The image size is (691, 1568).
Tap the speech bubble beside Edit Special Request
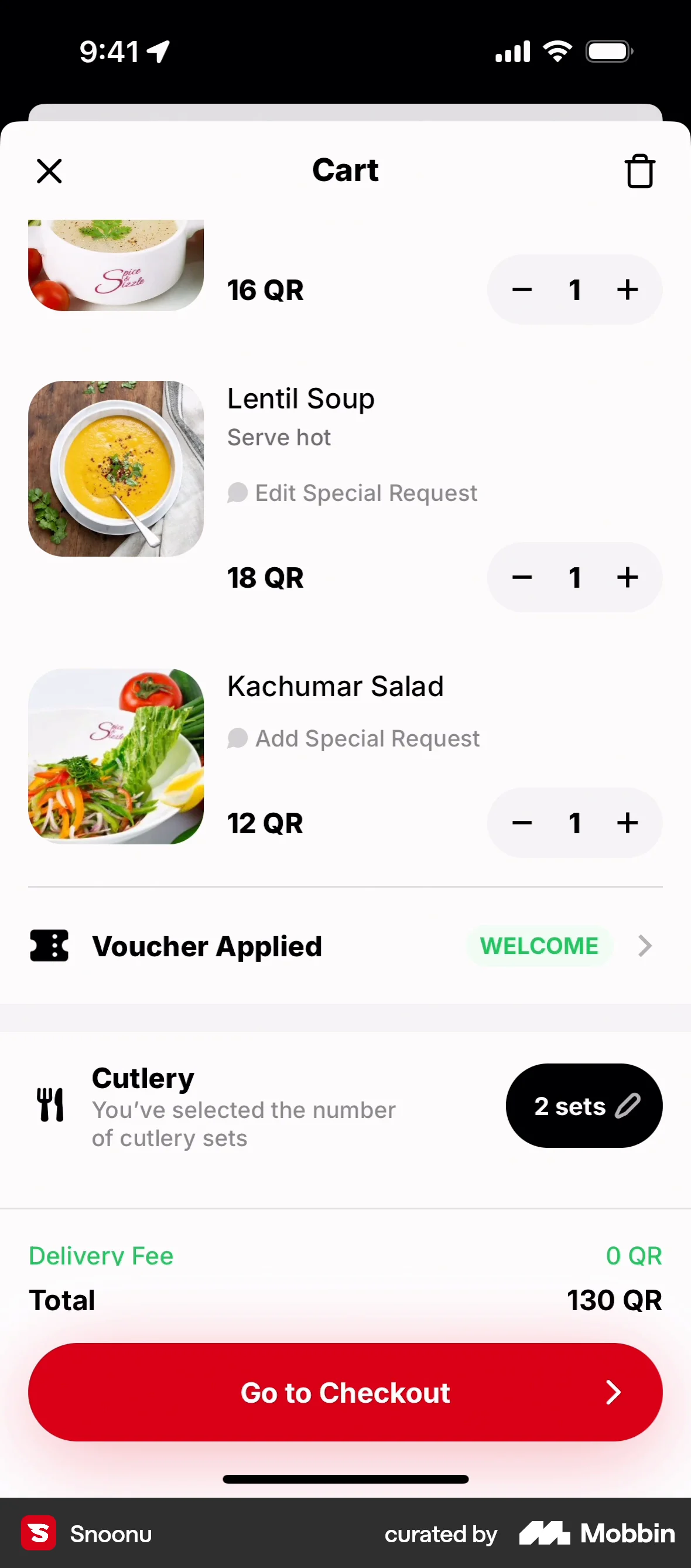[238, 492]
